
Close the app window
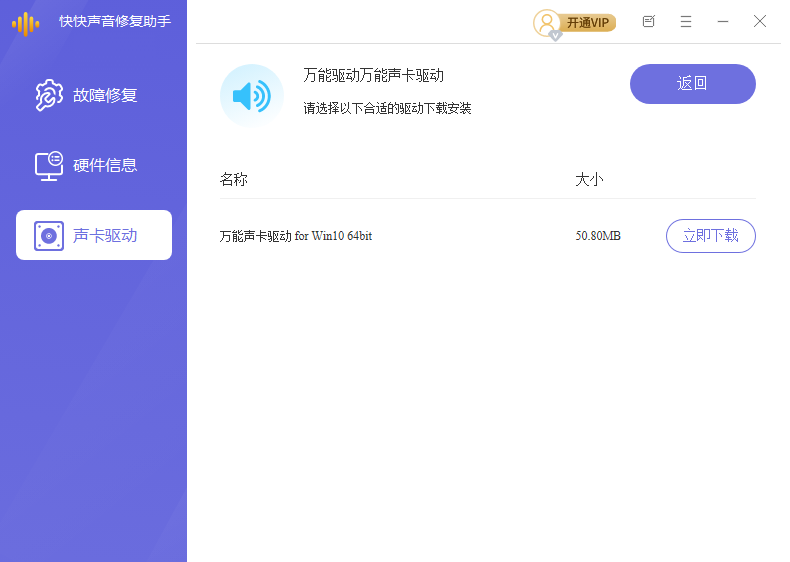pos(760,21)
